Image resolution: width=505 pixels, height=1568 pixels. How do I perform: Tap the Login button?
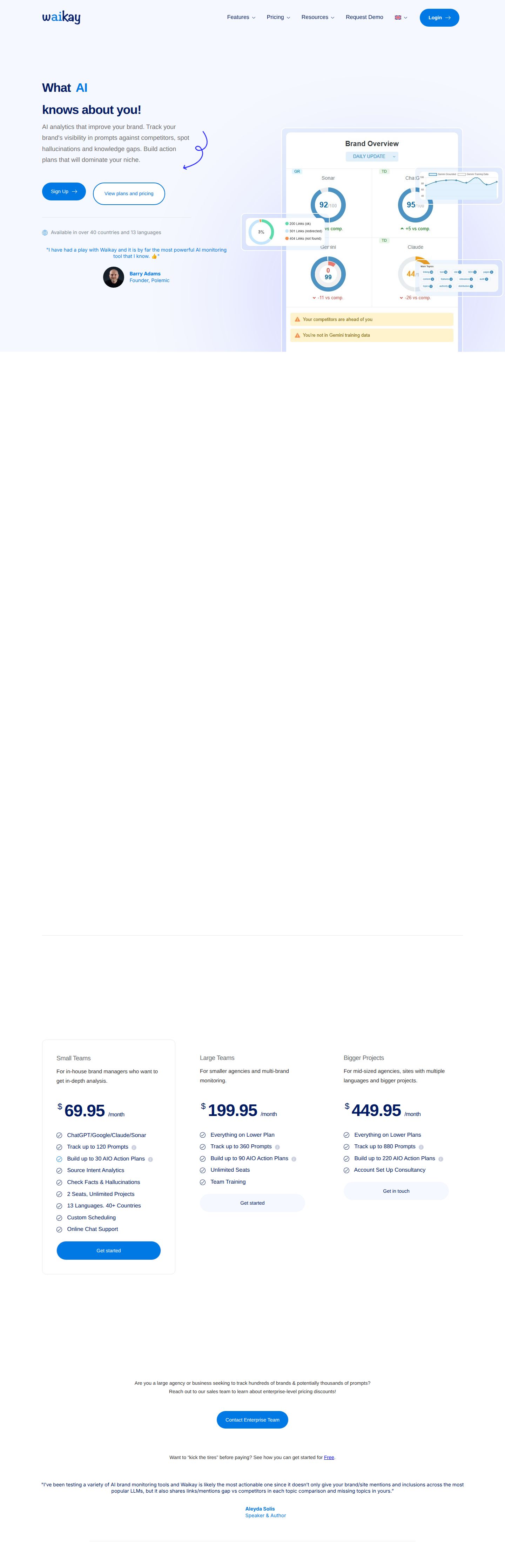pyautogui.click(x=439, y=18)
